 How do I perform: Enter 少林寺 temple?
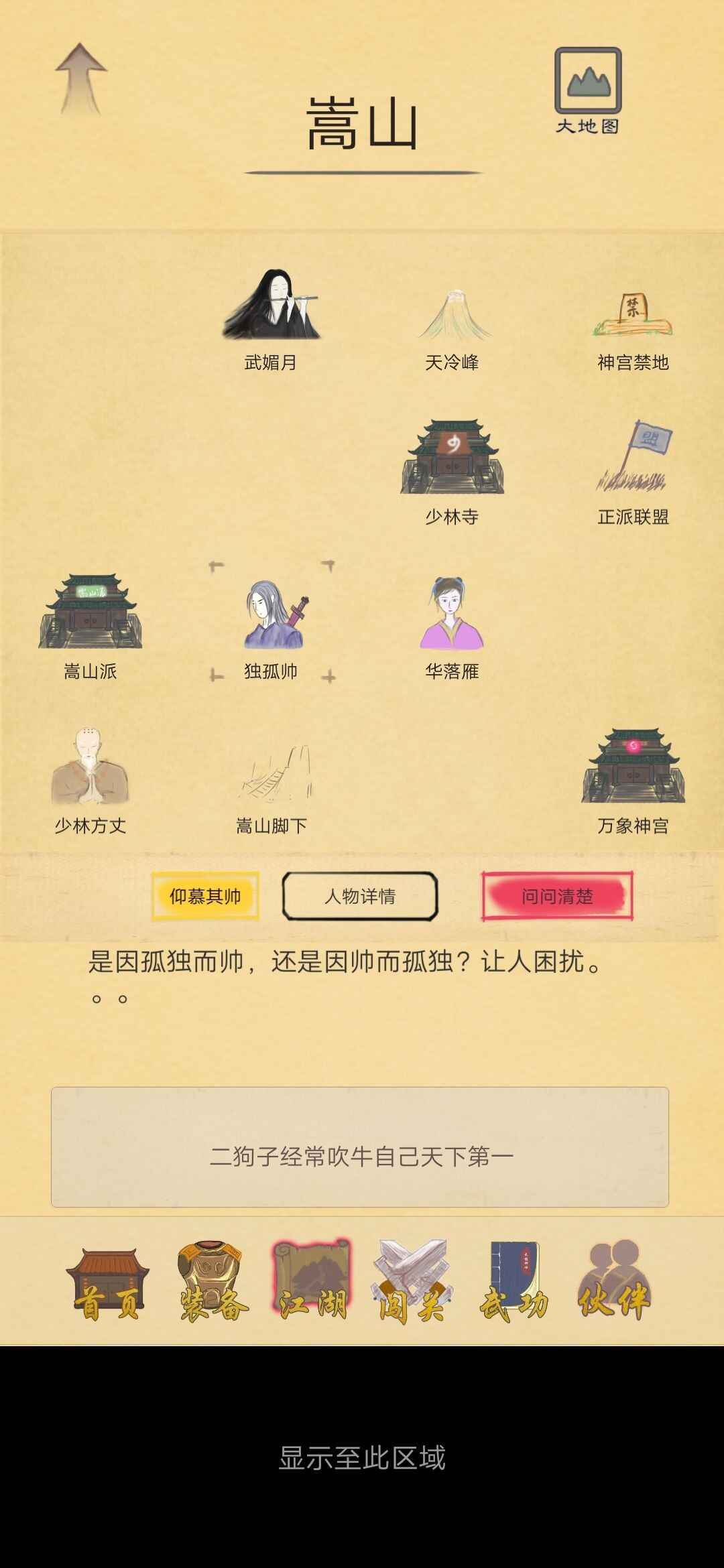click(x=452, y=470)
